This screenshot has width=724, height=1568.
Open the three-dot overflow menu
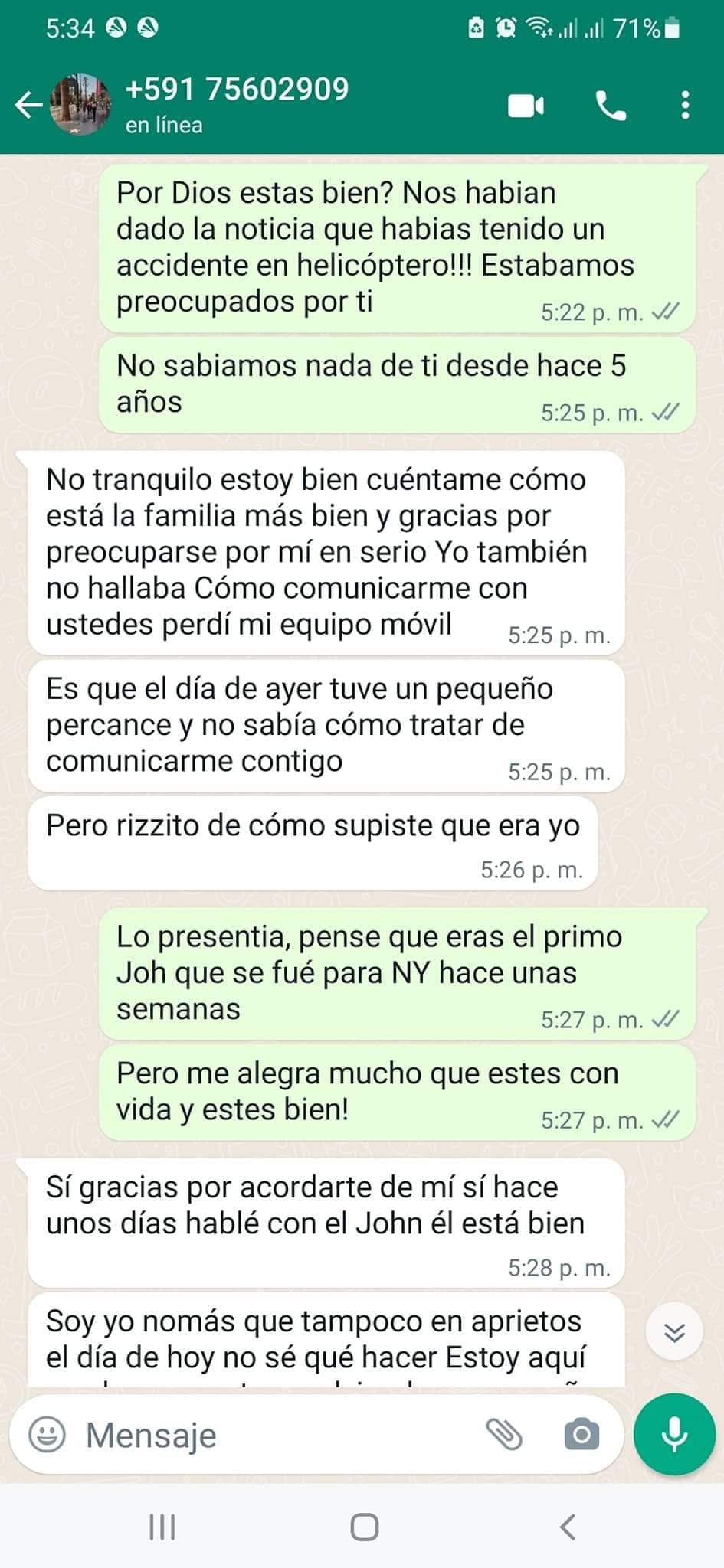coord(684,105)
